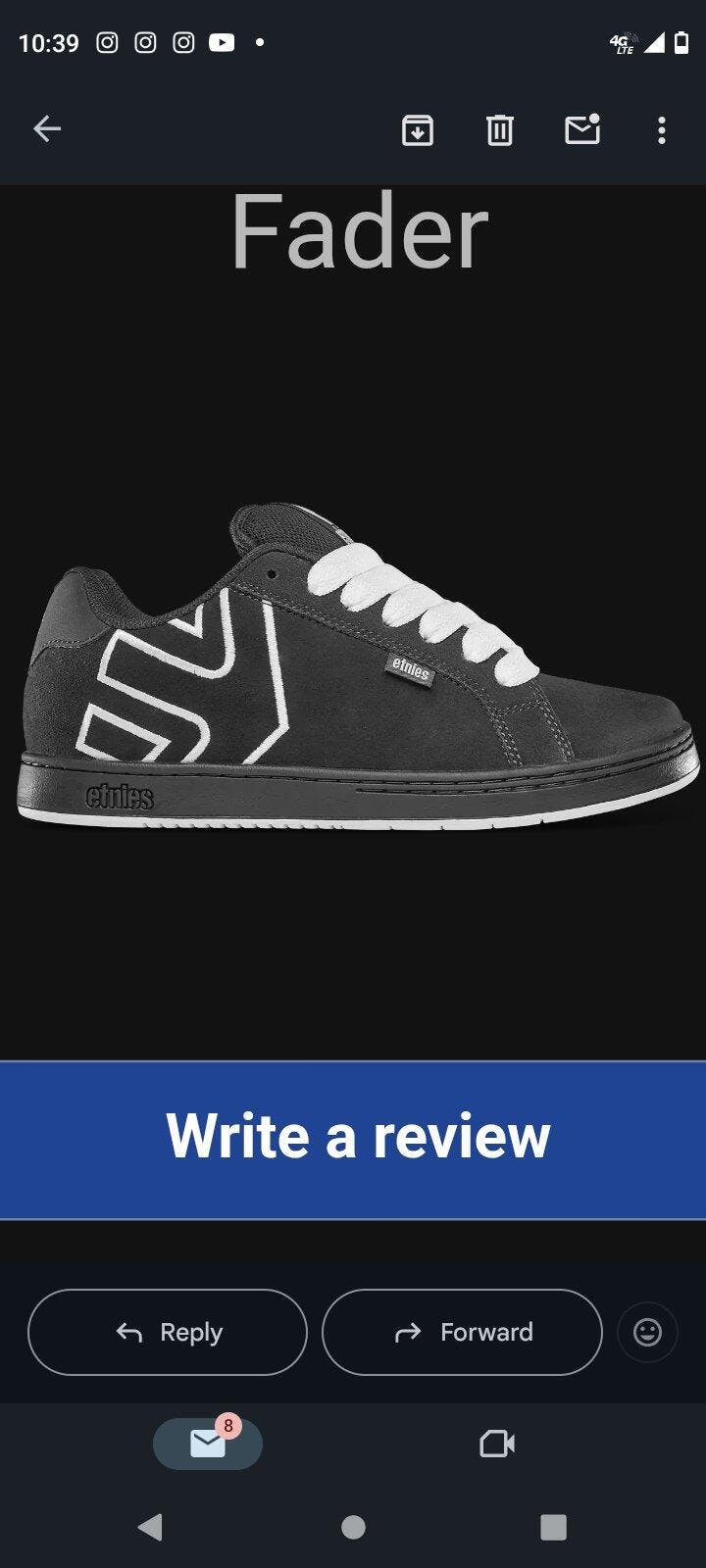706x1568 pixels.
Task: Tap the system home button
Action: pyautogui.click(x=353, y=1527)
